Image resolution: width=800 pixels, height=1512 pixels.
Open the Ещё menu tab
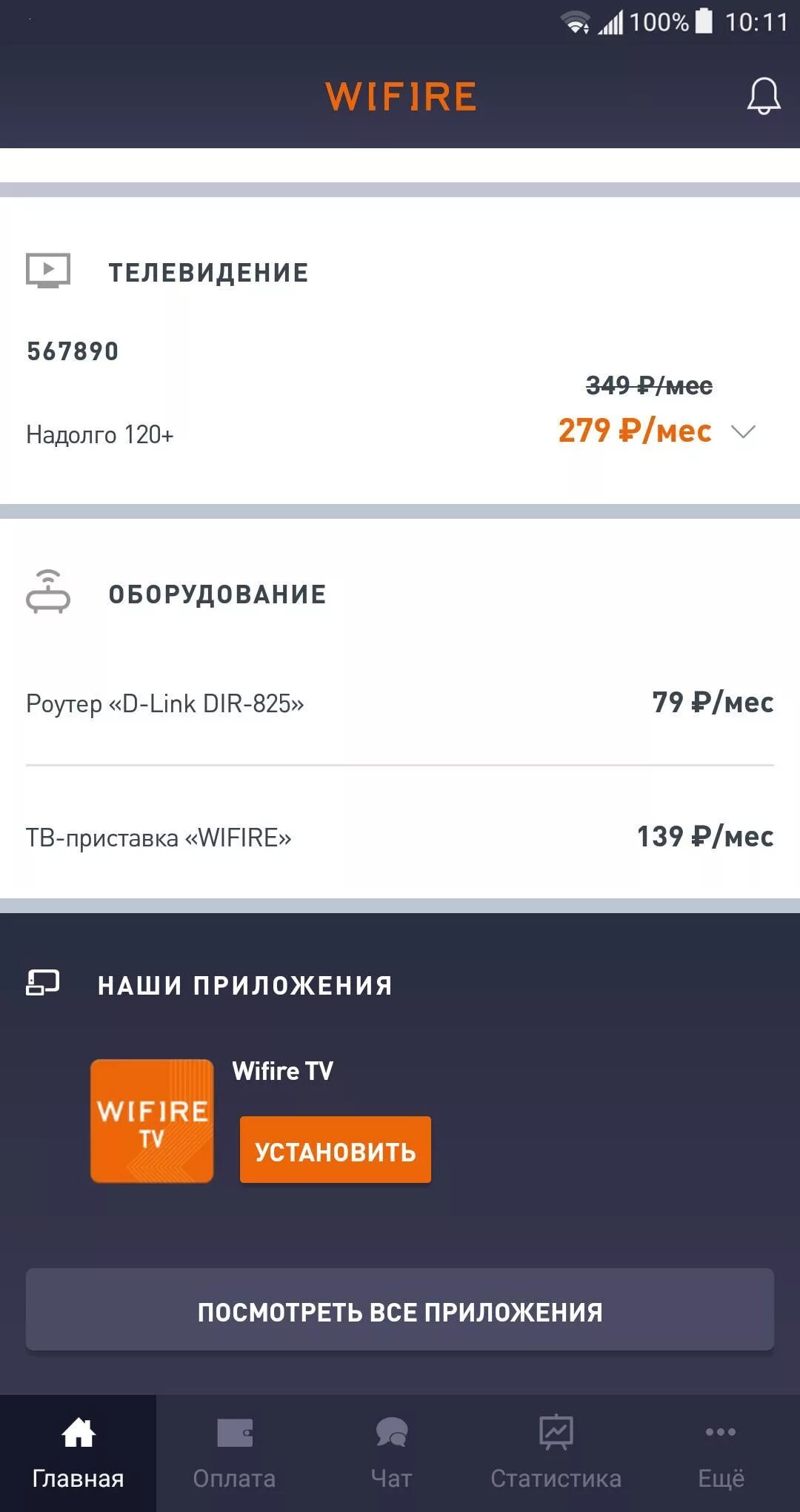click(x=720, y=1453)
